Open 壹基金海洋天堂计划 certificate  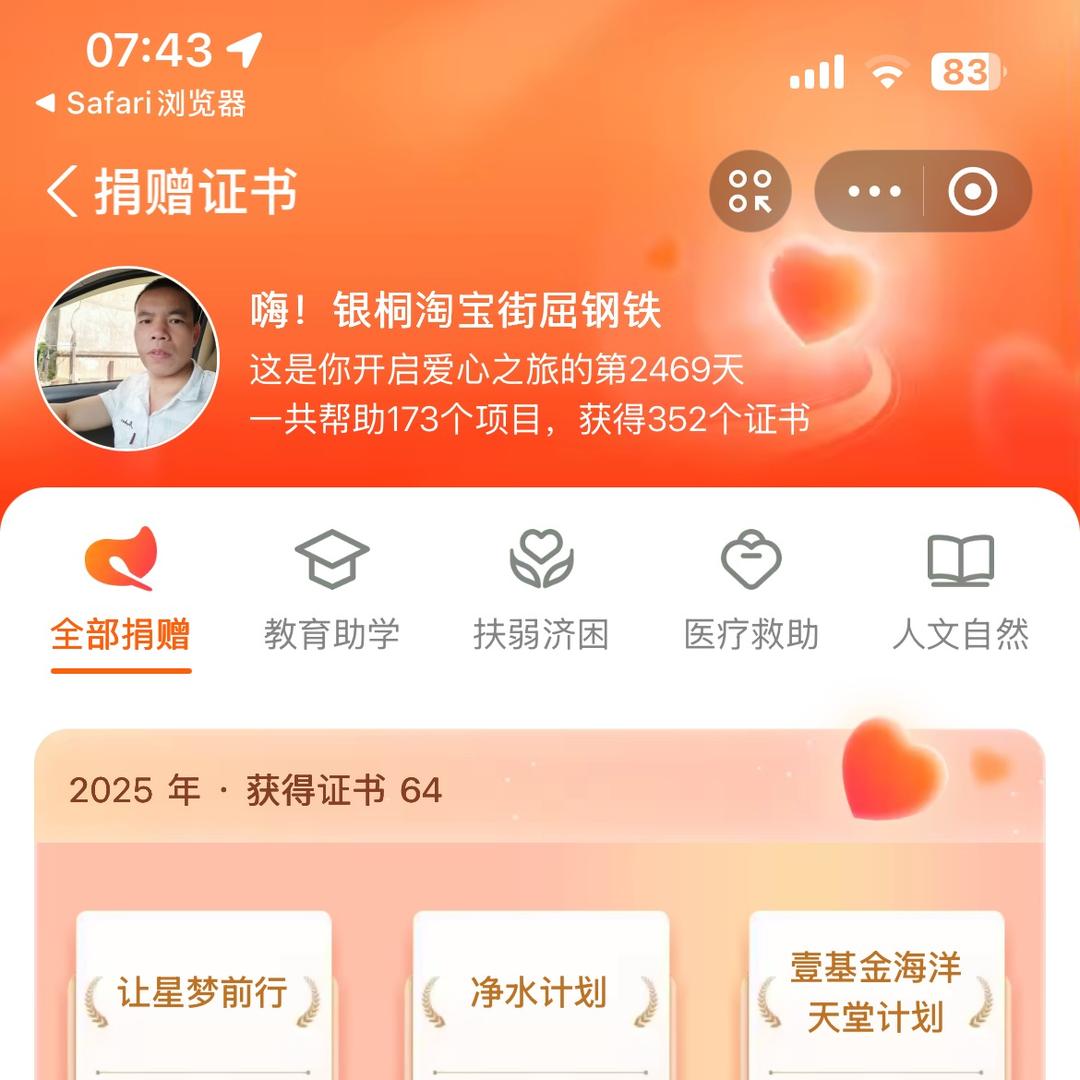point(876,994)
